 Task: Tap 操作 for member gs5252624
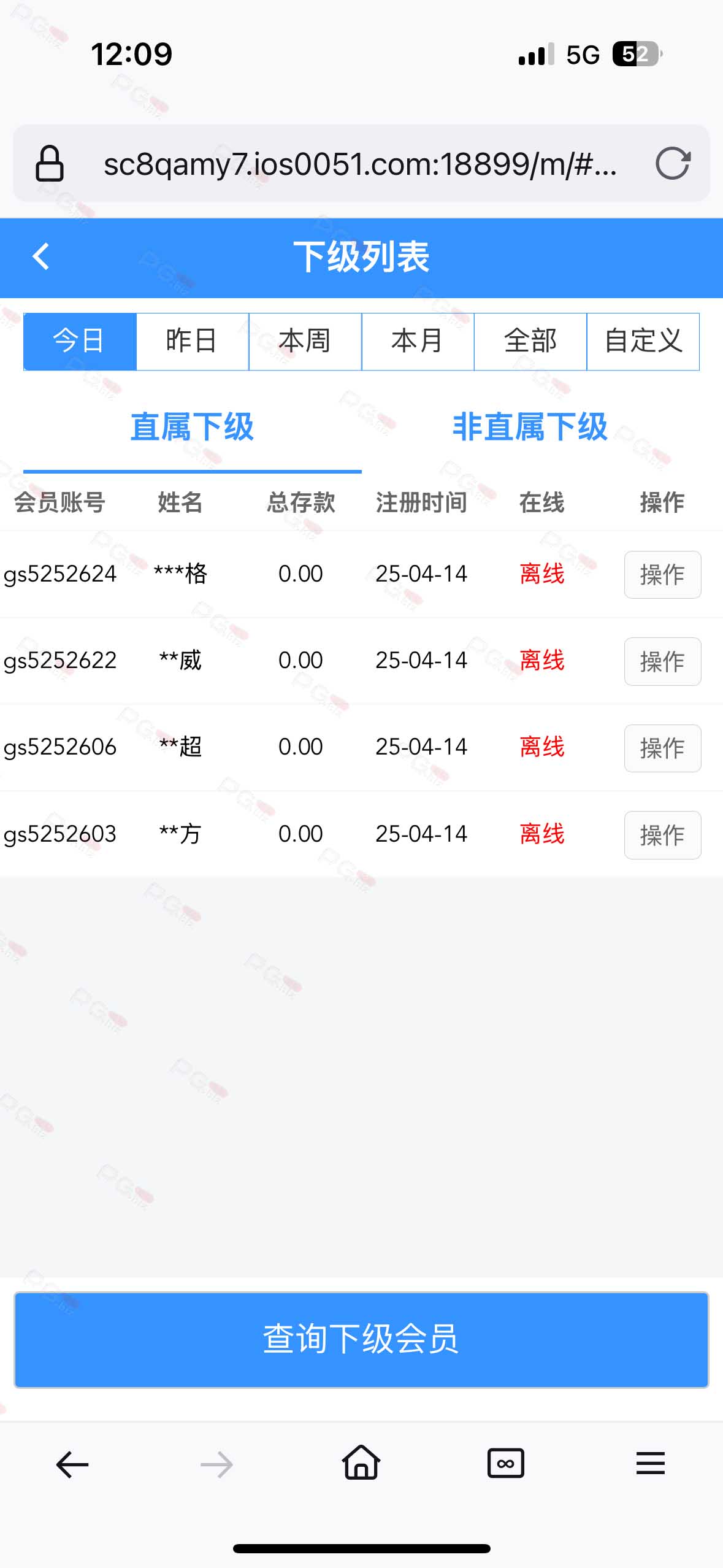[662, 575]
